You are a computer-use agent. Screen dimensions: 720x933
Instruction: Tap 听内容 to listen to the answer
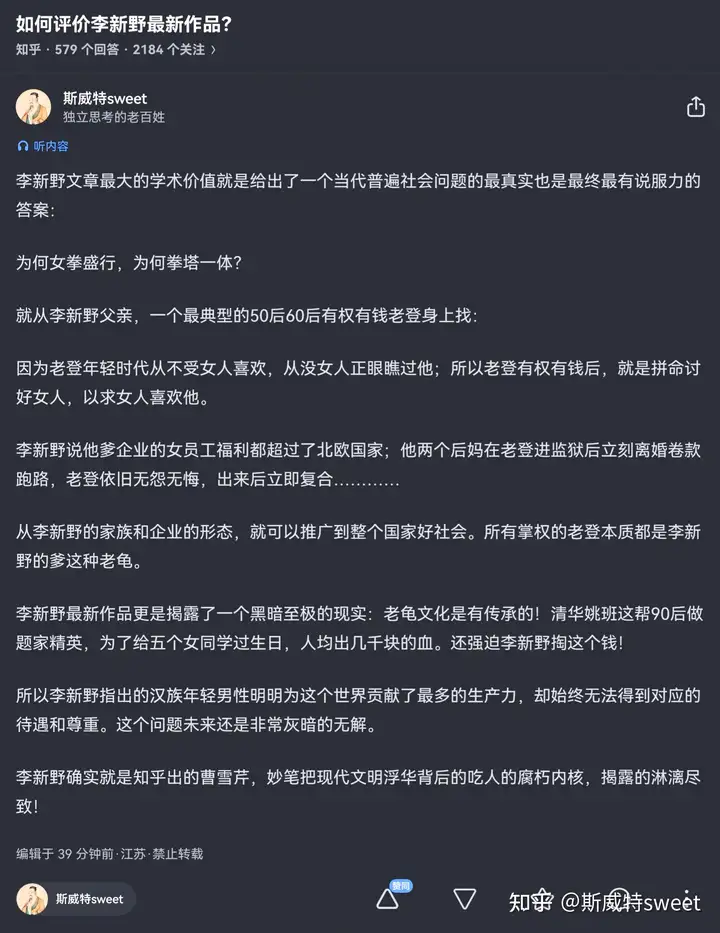(44, 146)
